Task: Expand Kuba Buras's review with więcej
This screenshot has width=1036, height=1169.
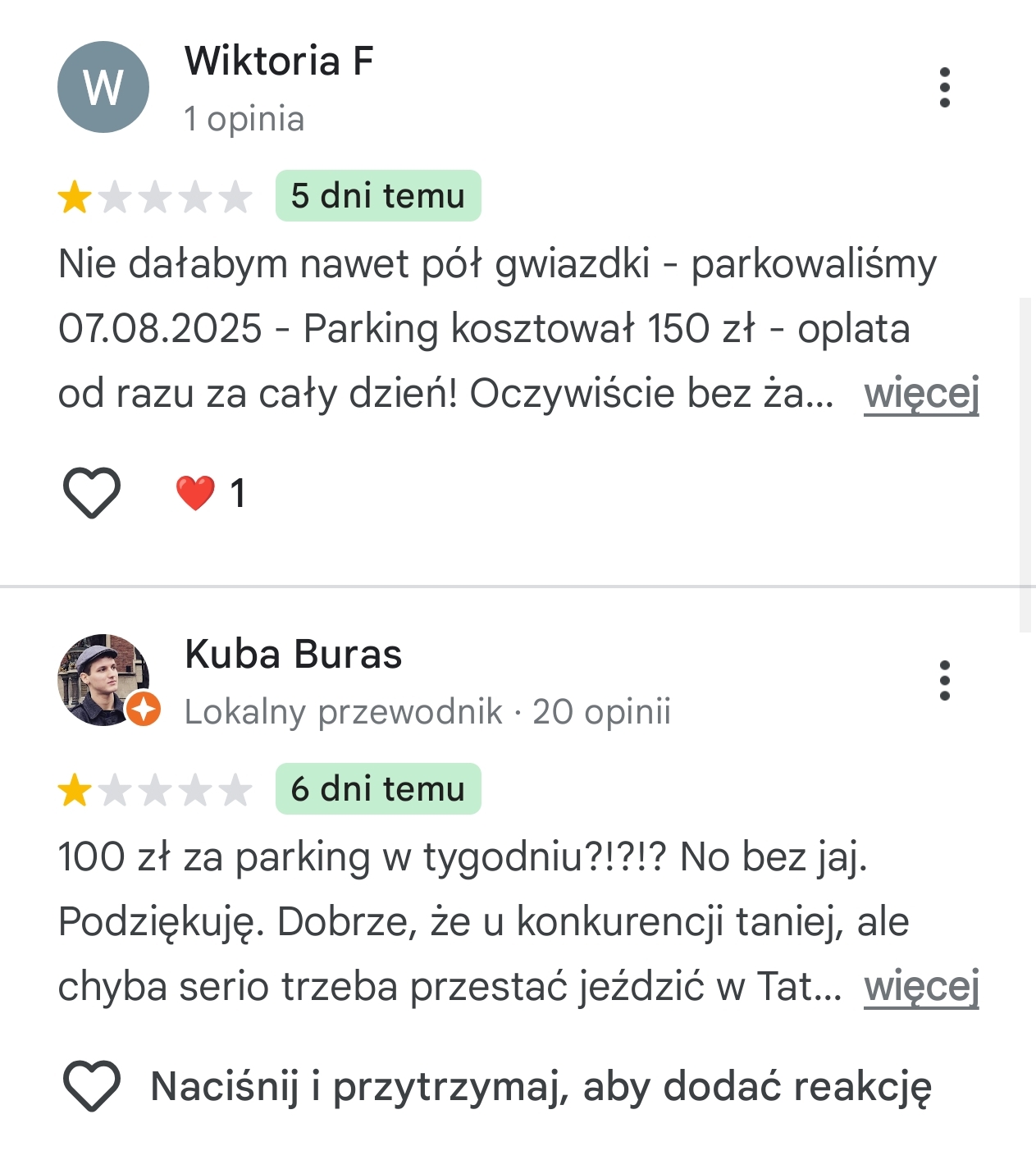Action: [x=921, y=986]
